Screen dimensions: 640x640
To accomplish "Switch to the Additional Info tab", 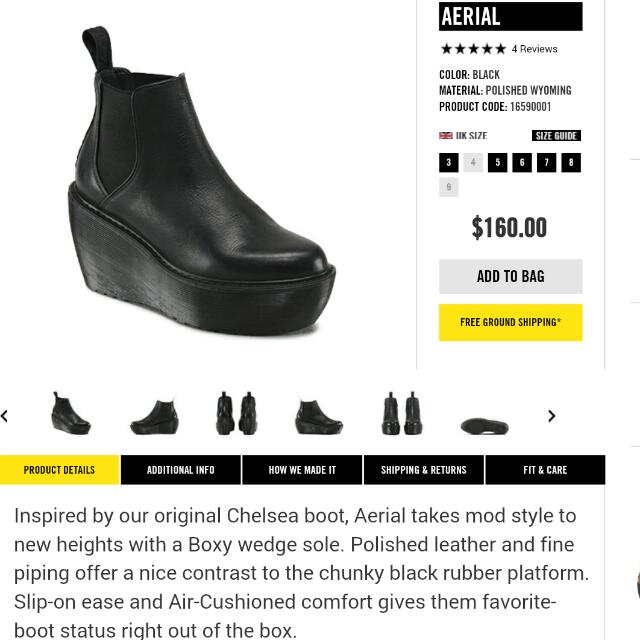I will click(x=181, y=470).
